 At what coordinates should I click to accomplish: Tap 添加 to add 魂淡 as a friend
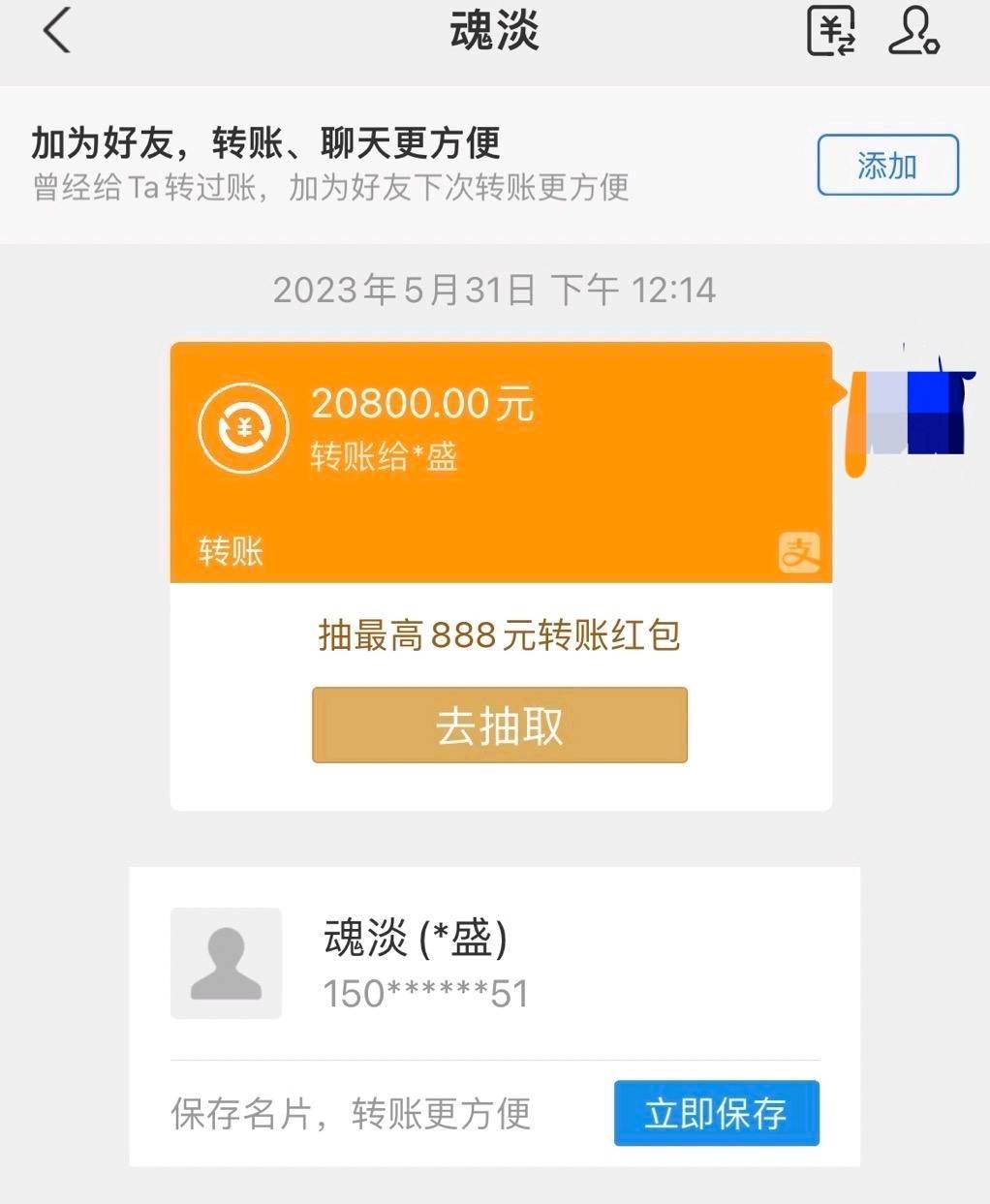point(886,166)
